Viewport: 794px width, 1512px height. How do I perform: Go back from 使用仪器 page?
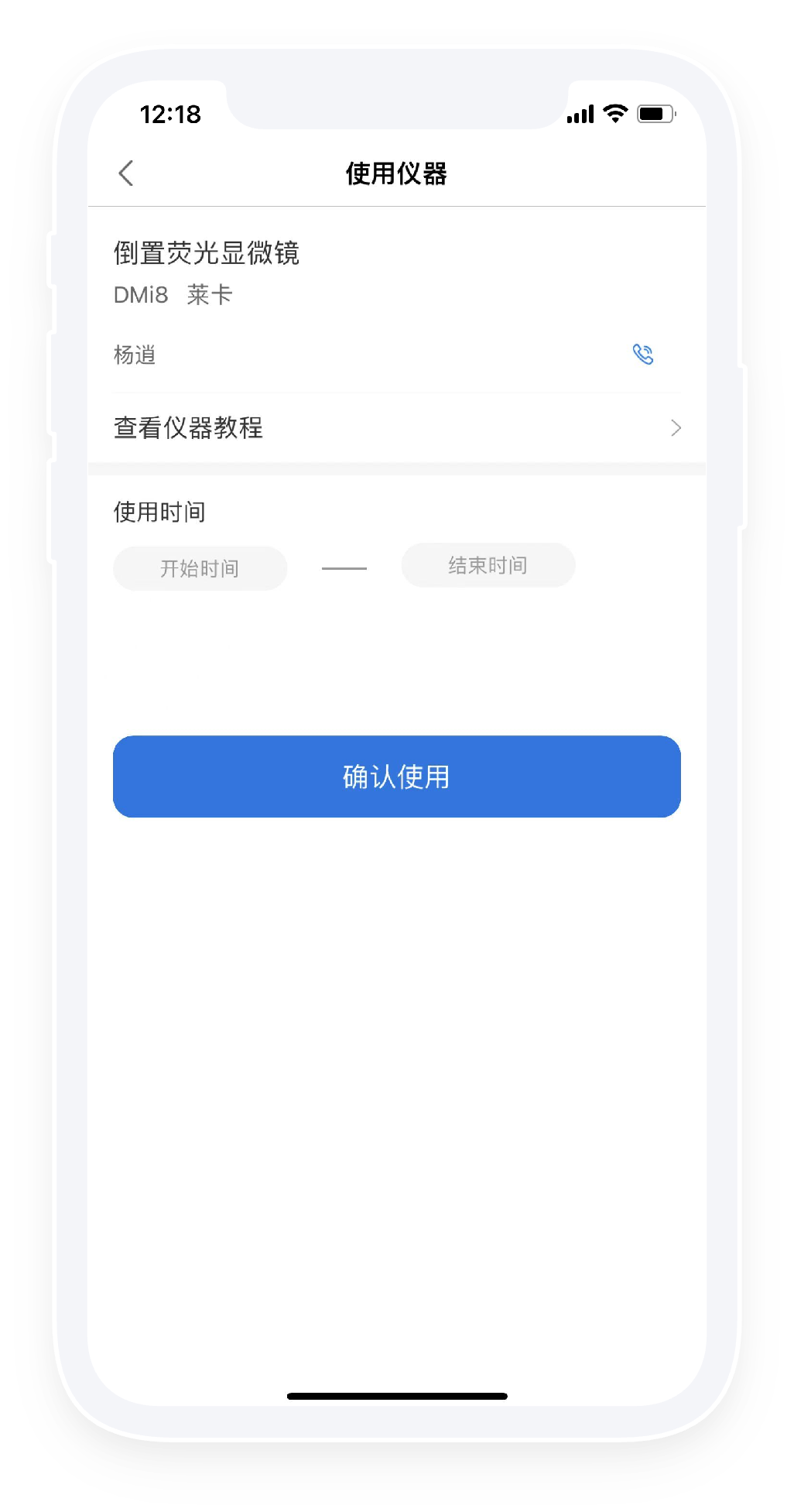126,173
